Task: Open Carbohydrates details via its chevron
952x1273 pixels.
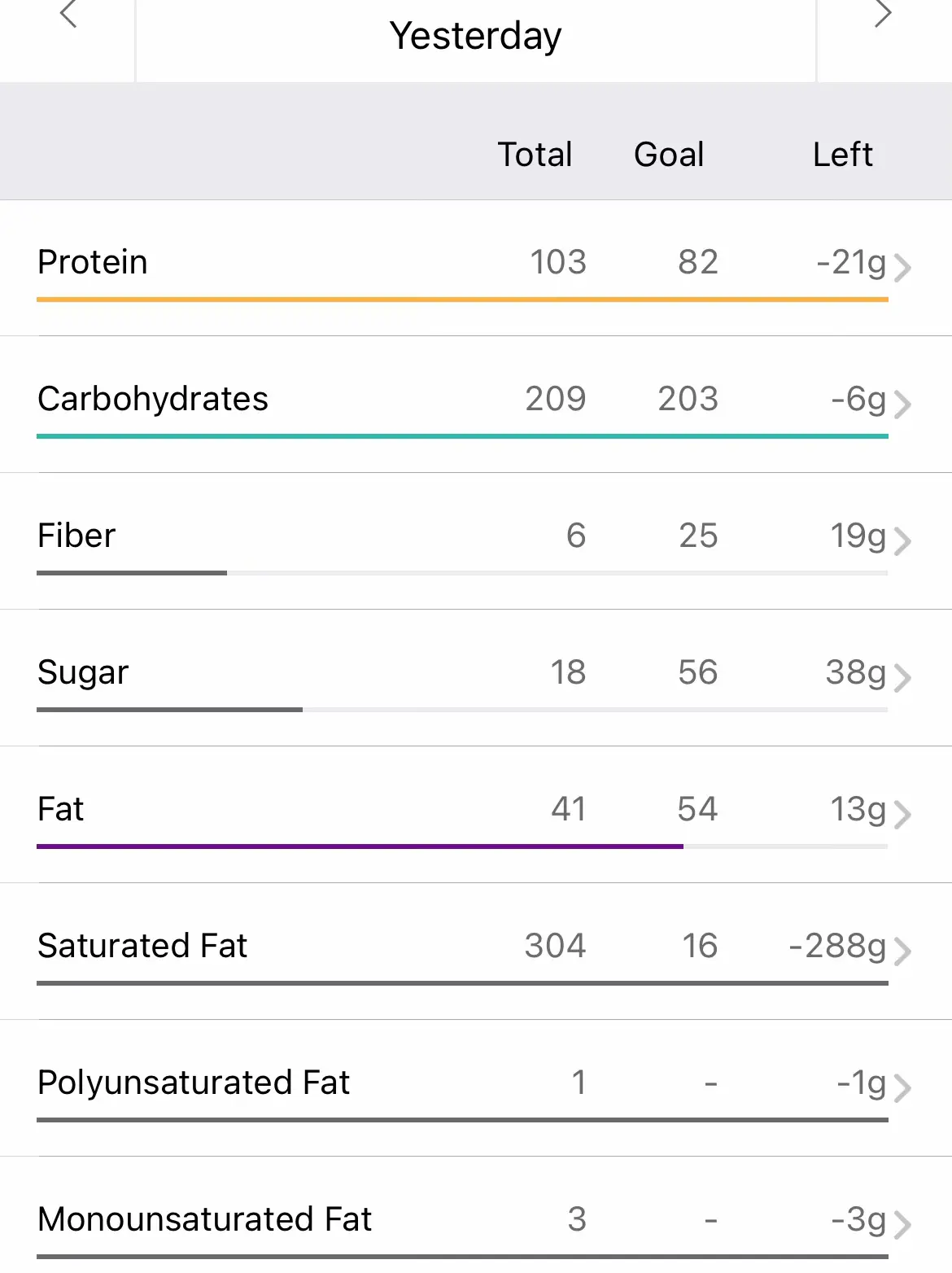Action: (x=903, y=404)
